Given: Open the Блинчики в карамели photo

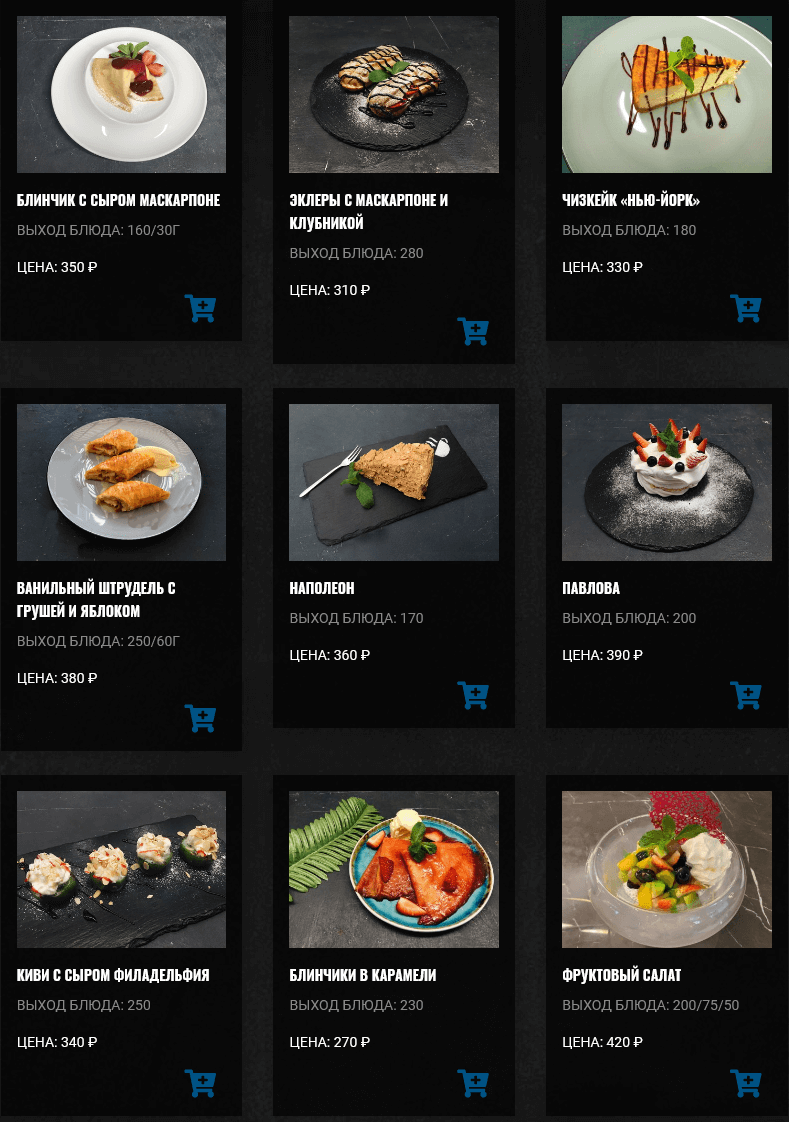Looking at the screenshot, I should 394,869.
